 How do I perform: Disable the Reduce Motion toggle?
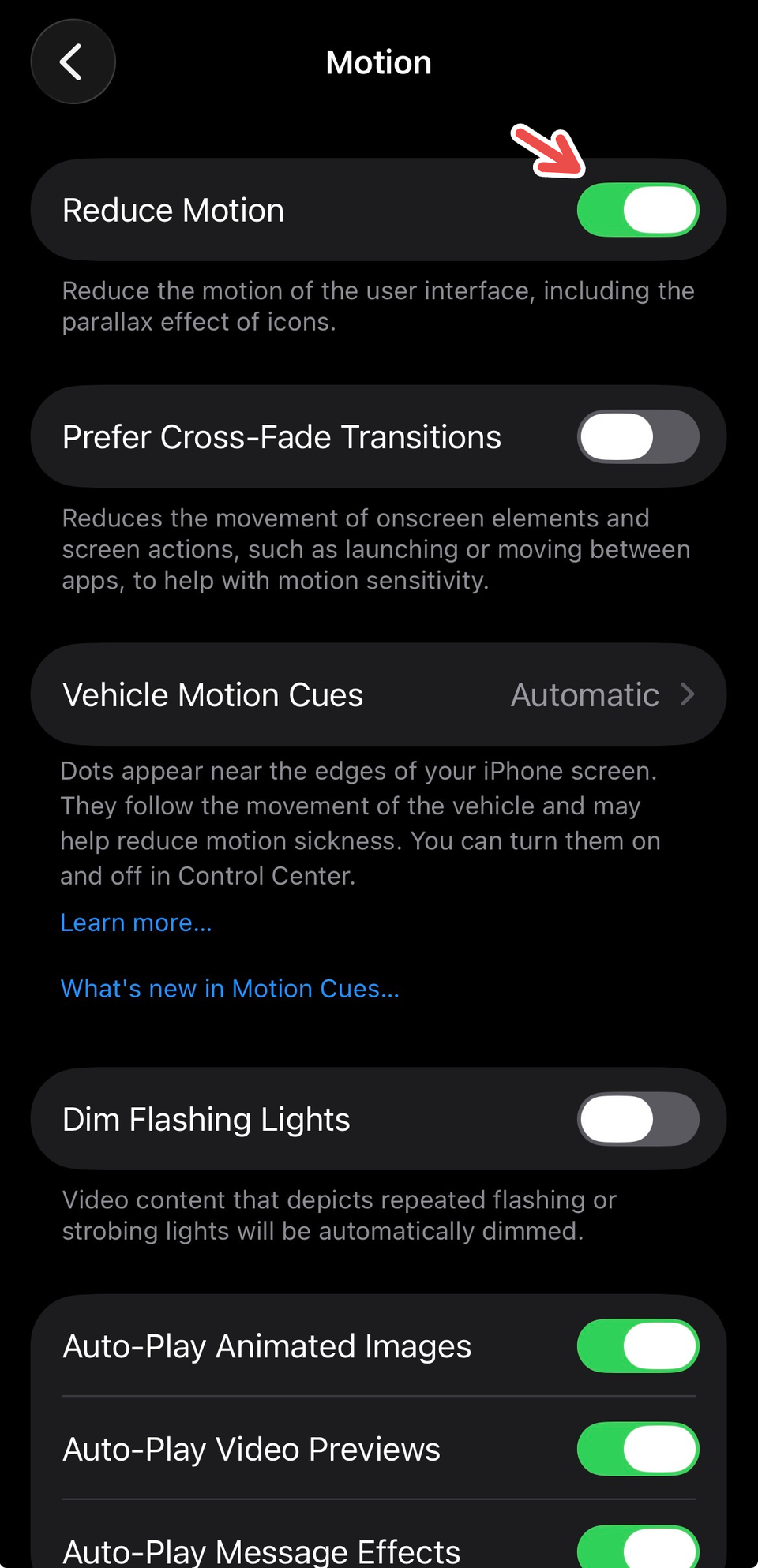[638, 209]
